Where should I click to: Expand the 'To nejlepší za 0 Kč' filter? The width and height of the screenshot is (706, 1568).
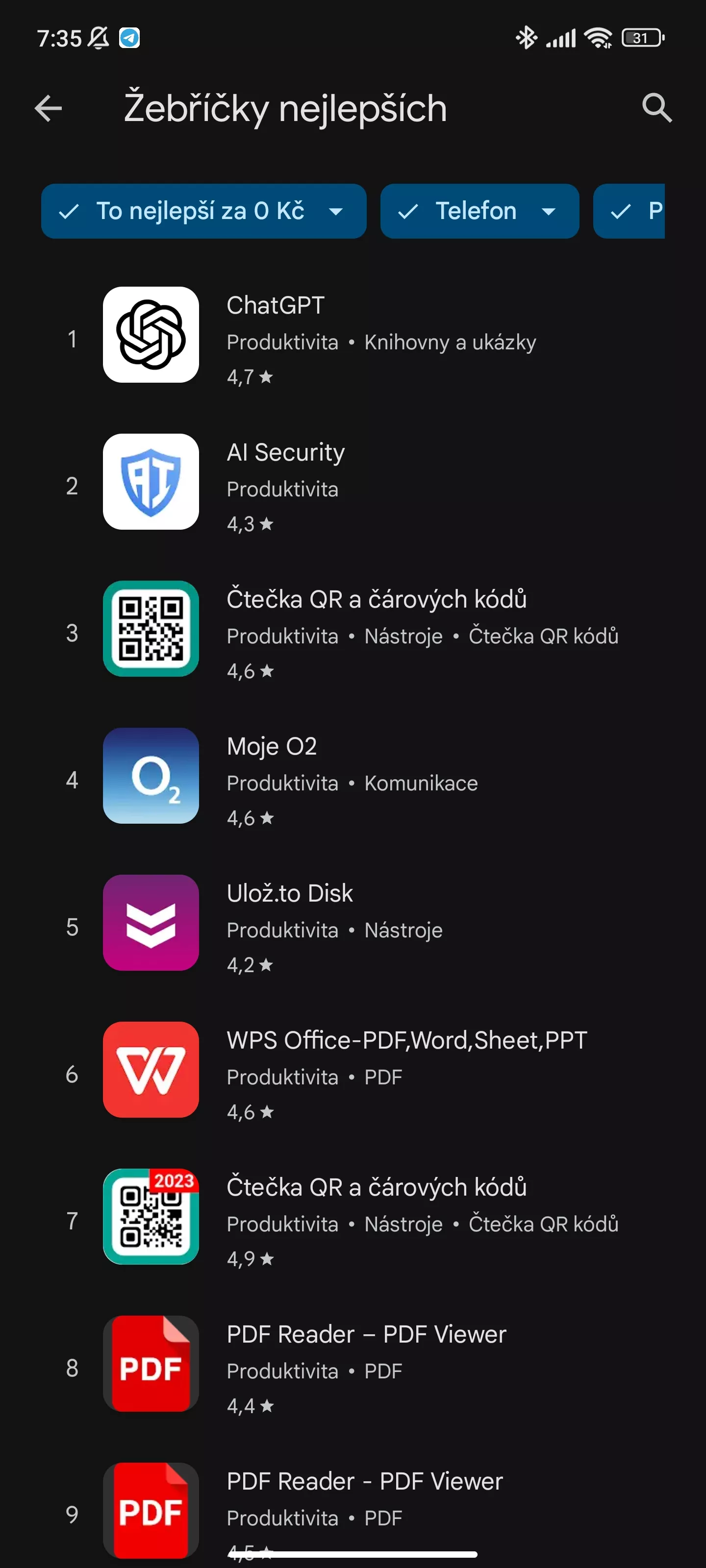[x=203, y=211]
